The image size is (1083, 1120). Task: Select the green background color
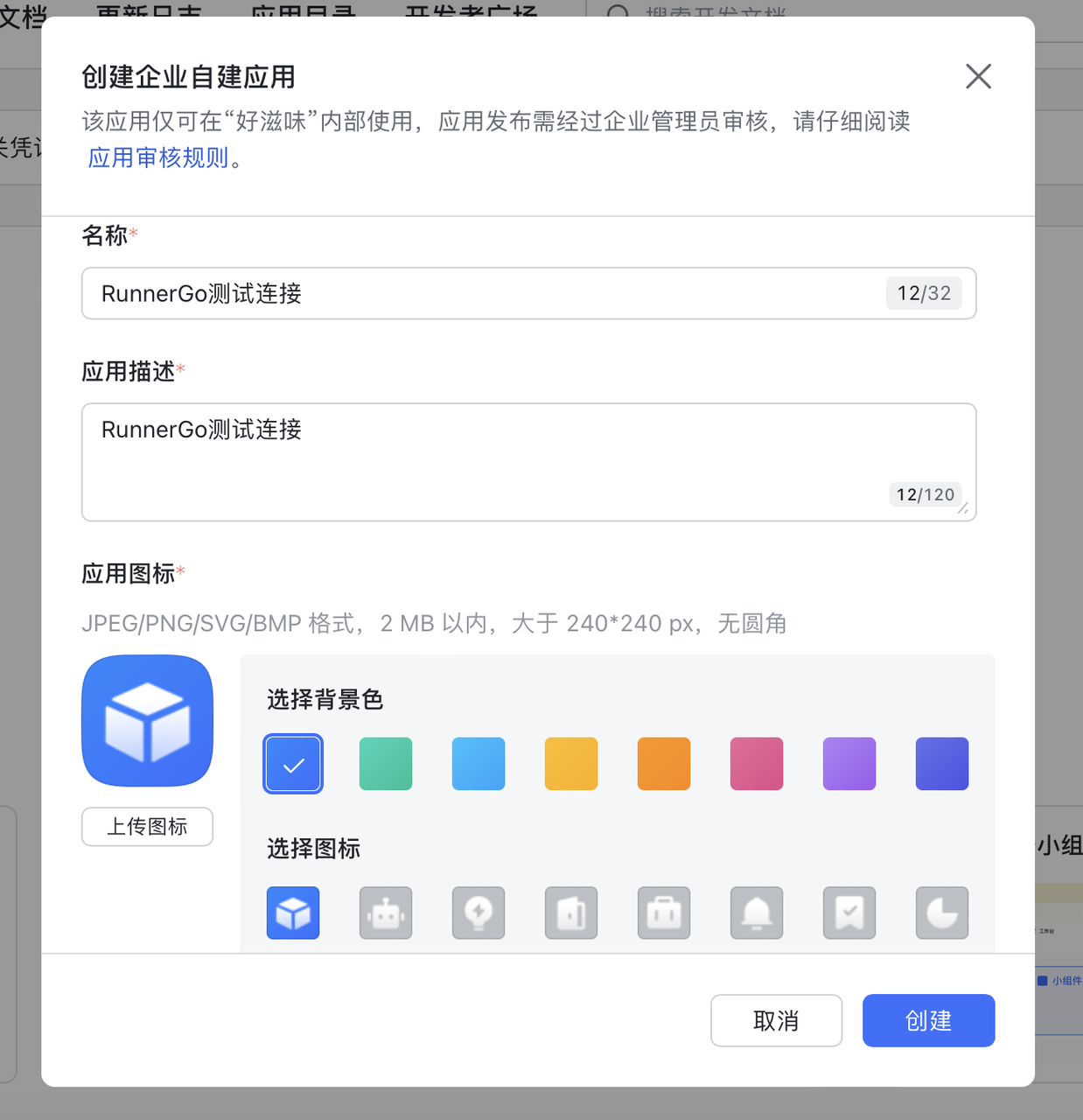(386, 763)
